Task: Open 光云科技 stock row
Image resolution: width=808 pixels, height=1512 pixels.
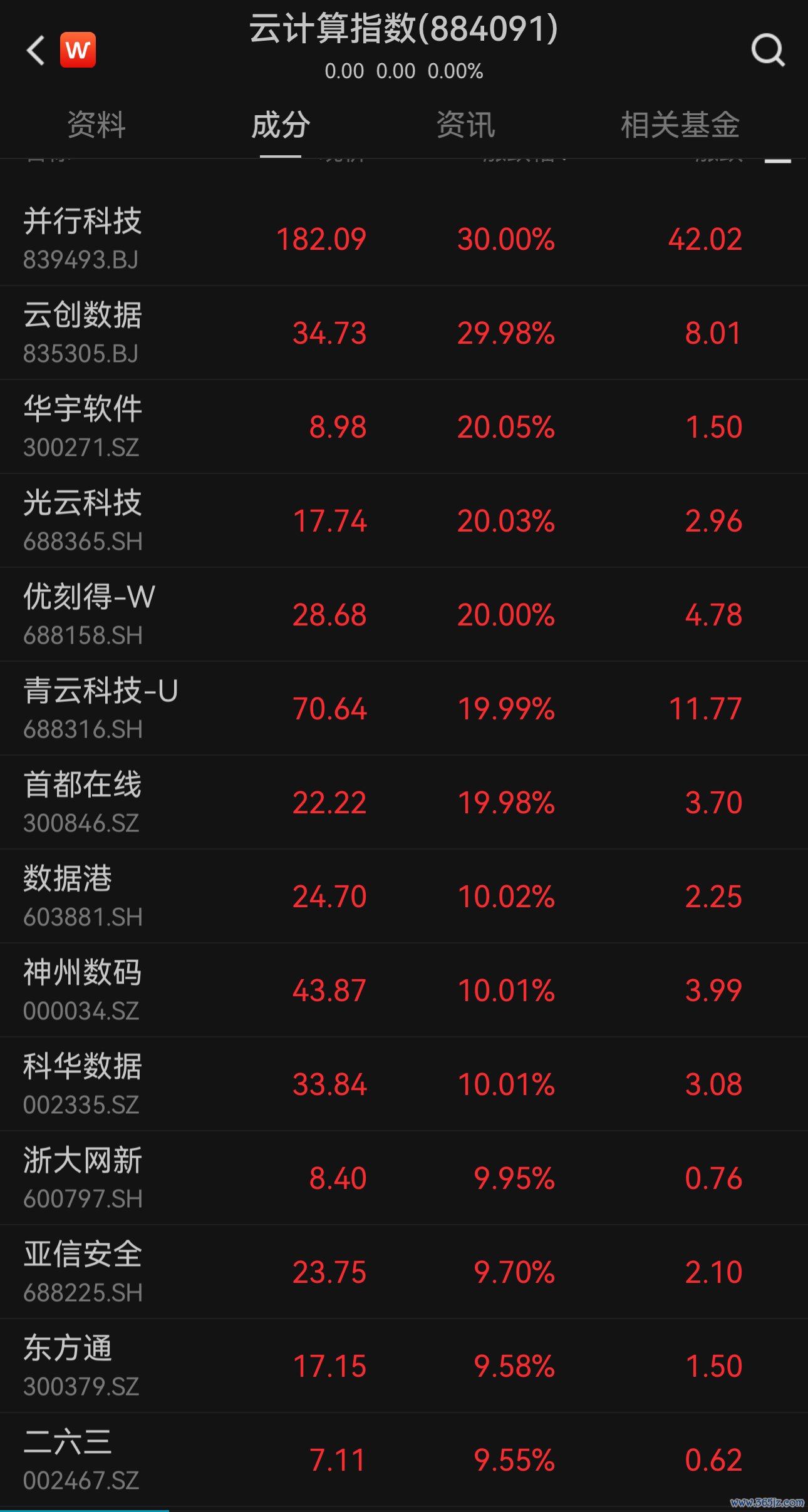Action: coord(404,521)
